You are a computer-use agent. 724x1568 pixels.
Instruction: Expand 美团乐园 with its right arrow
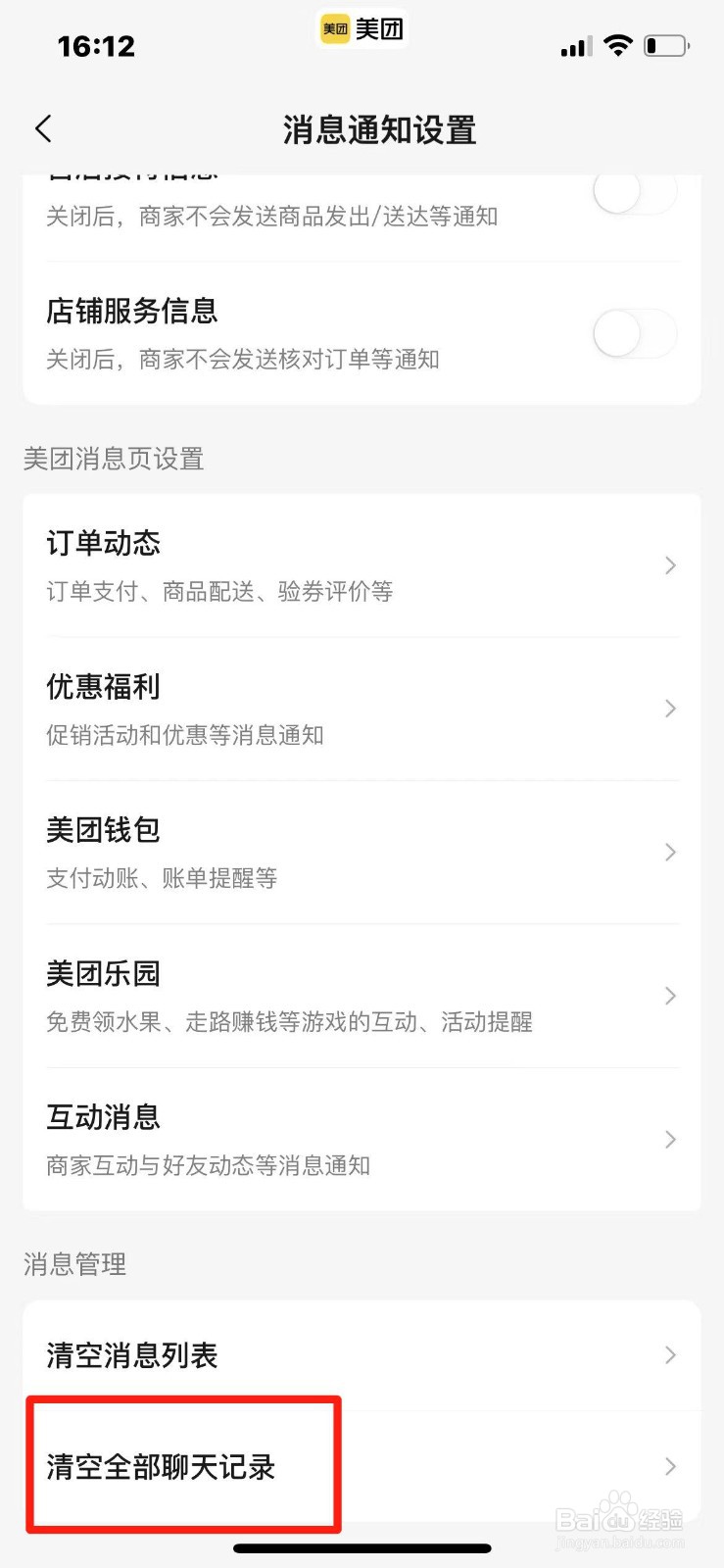(x=670, y=996)
